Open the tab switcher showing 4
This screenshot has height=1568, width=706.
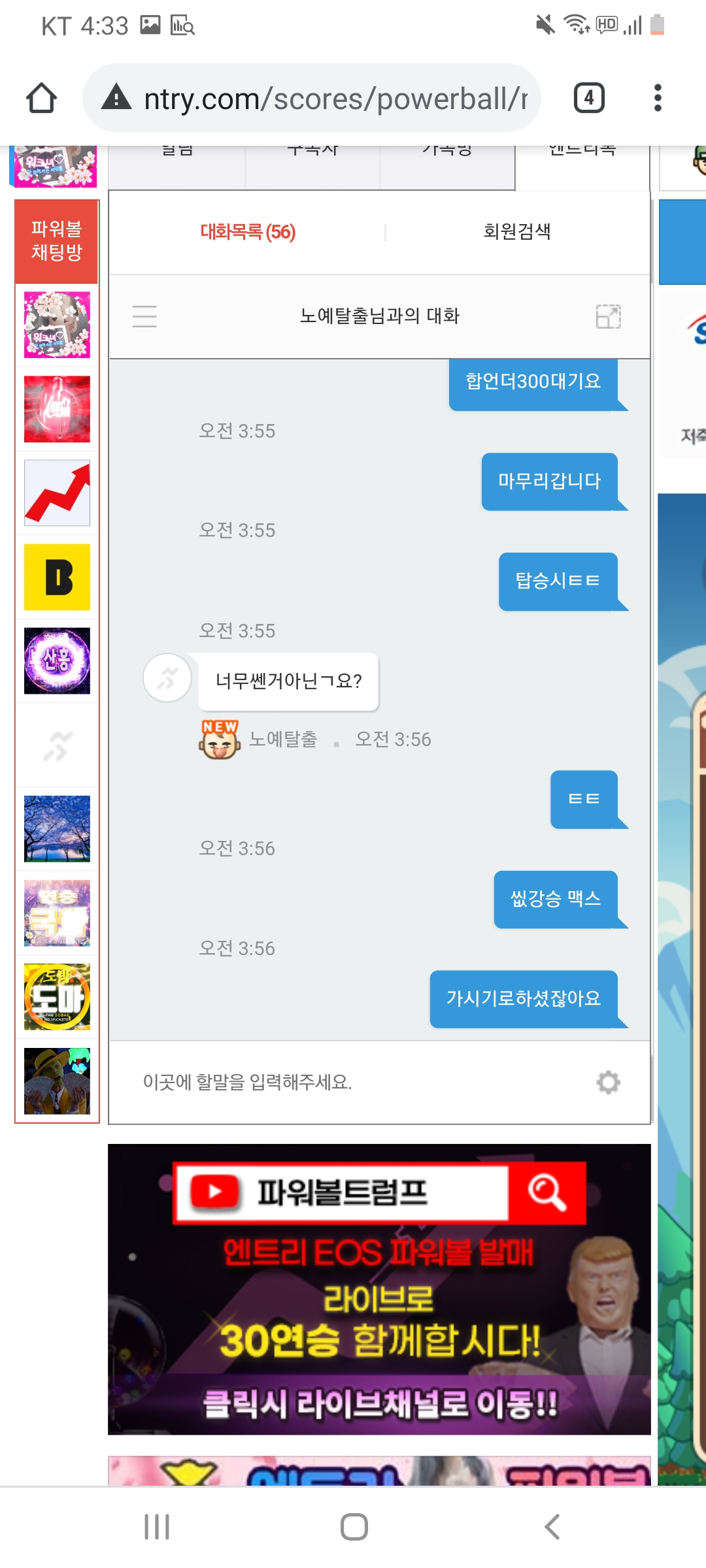pyautogui.click(x=588, y=99)
